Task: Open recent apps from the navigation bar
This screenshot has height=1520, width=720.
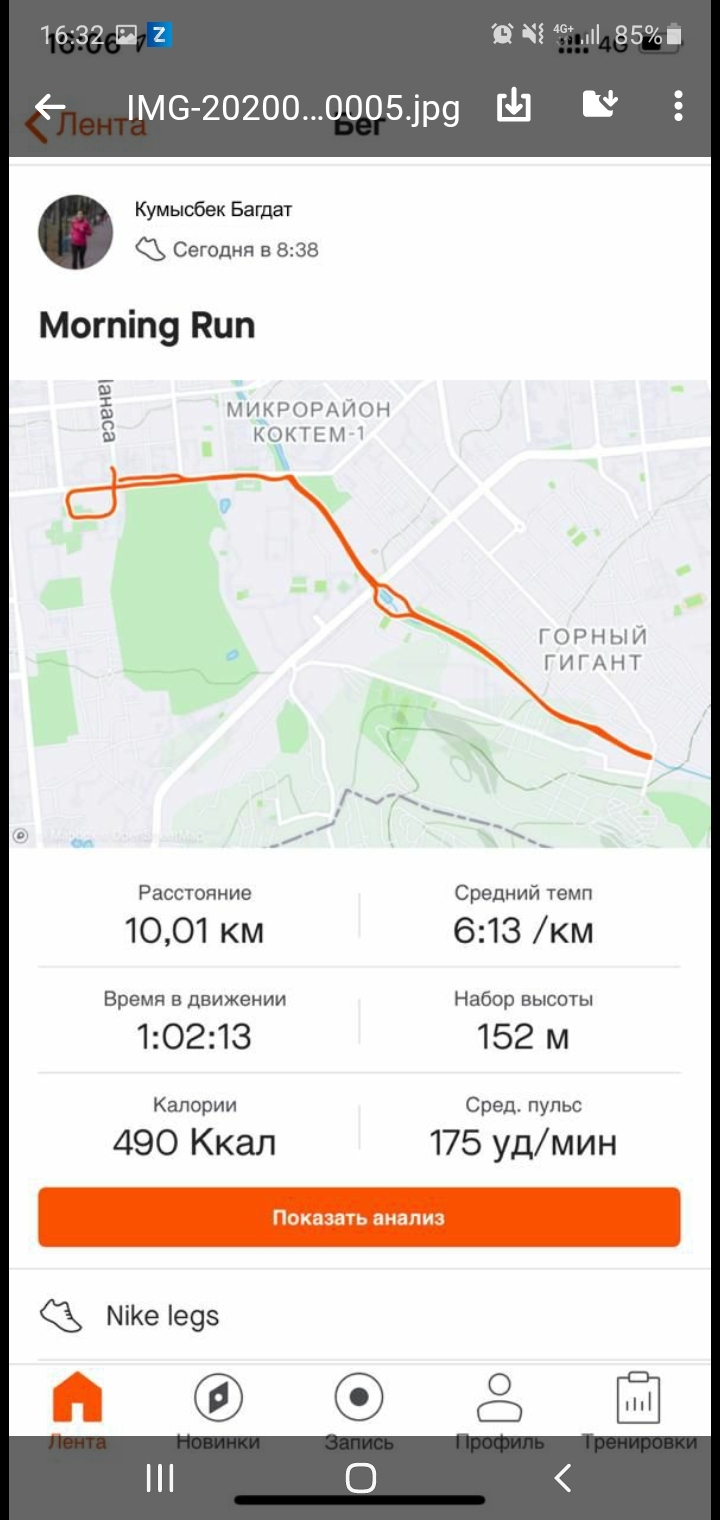Action: coord(160,1477)
